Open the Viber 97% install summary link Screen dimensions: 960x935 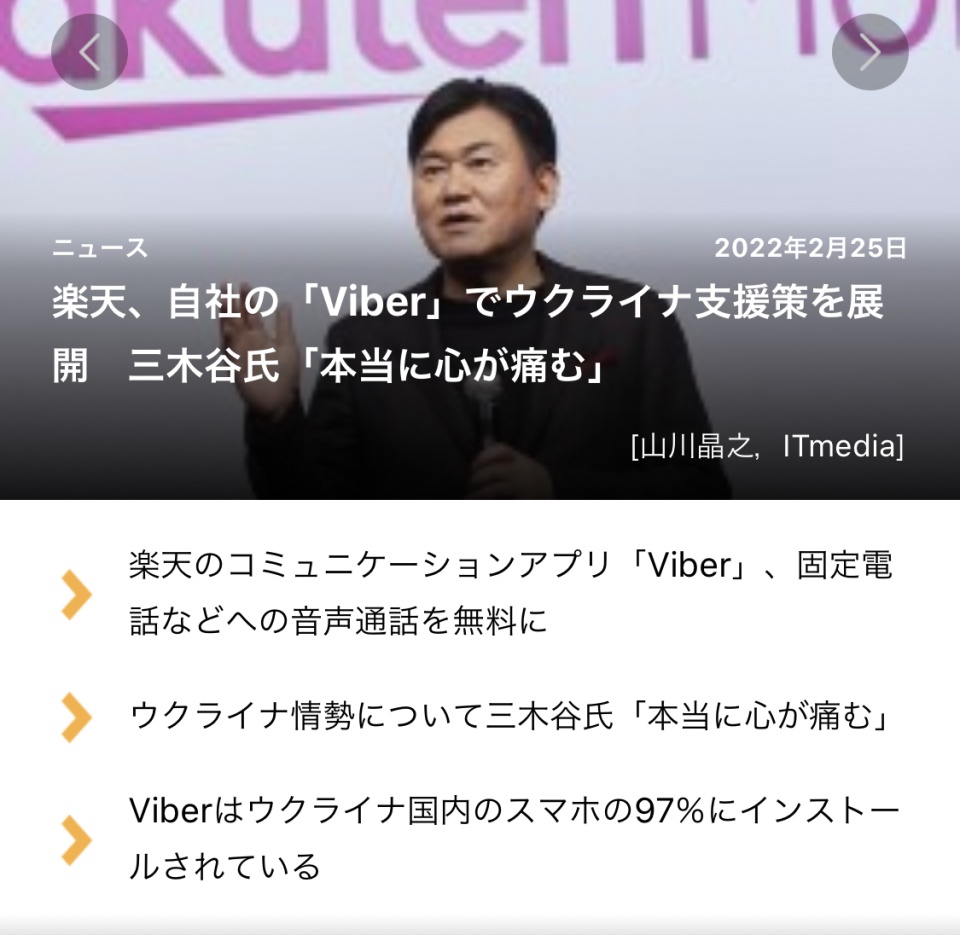(514, 837)
